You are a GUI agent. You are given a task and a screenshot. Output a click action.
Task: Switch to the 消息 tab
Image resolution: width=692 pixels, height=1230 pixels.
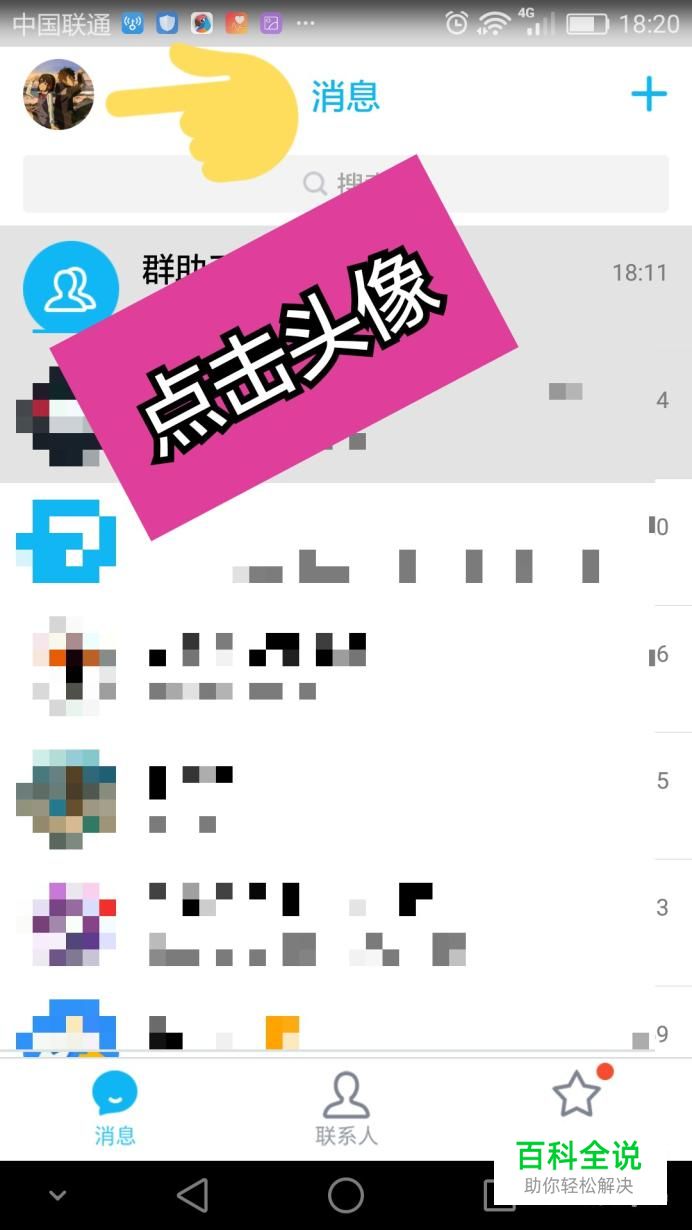point(115,1108)
